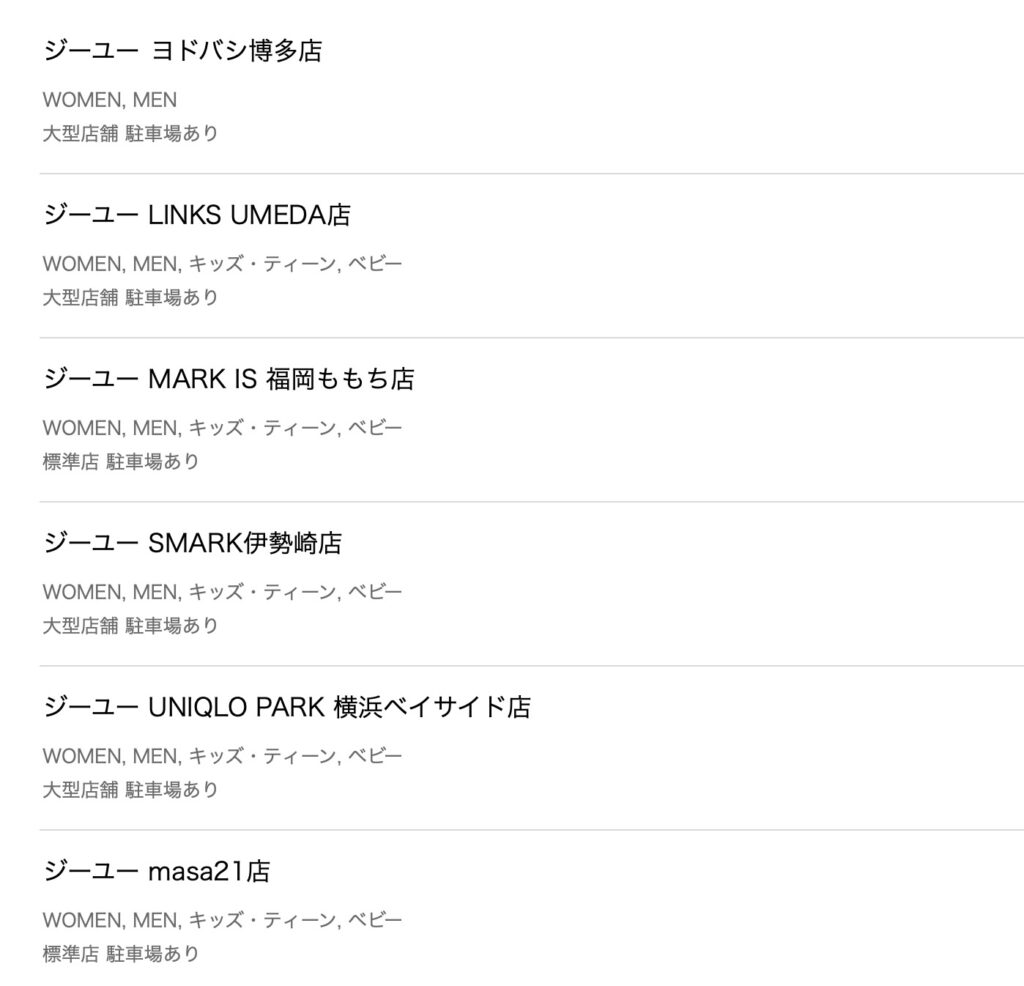View ジーユー MARK IS 福岡ももち店
Viewport: 1024px width, 986px height.
coord(229,379)
